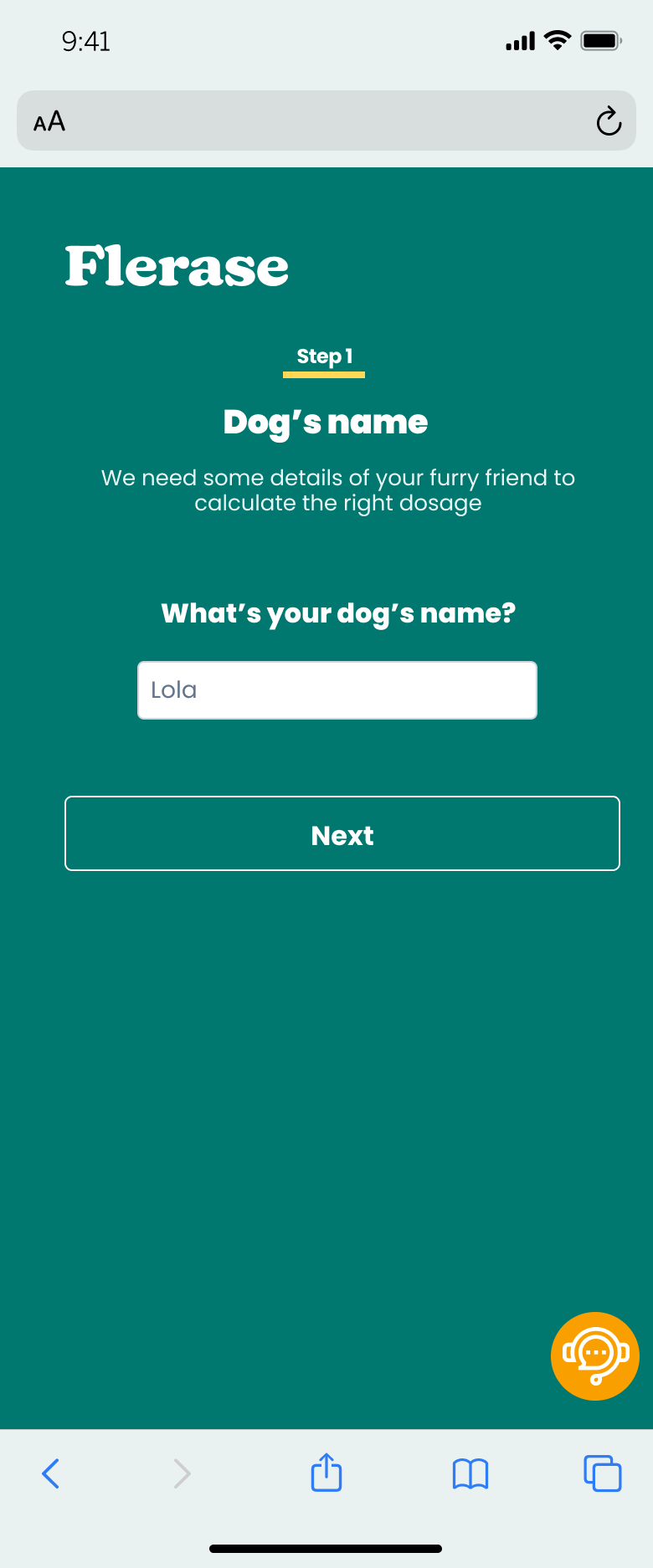Viewport: 653px width, 1568px height.
Task: Open the tab switcher icon
Action: click(602, 1473)
